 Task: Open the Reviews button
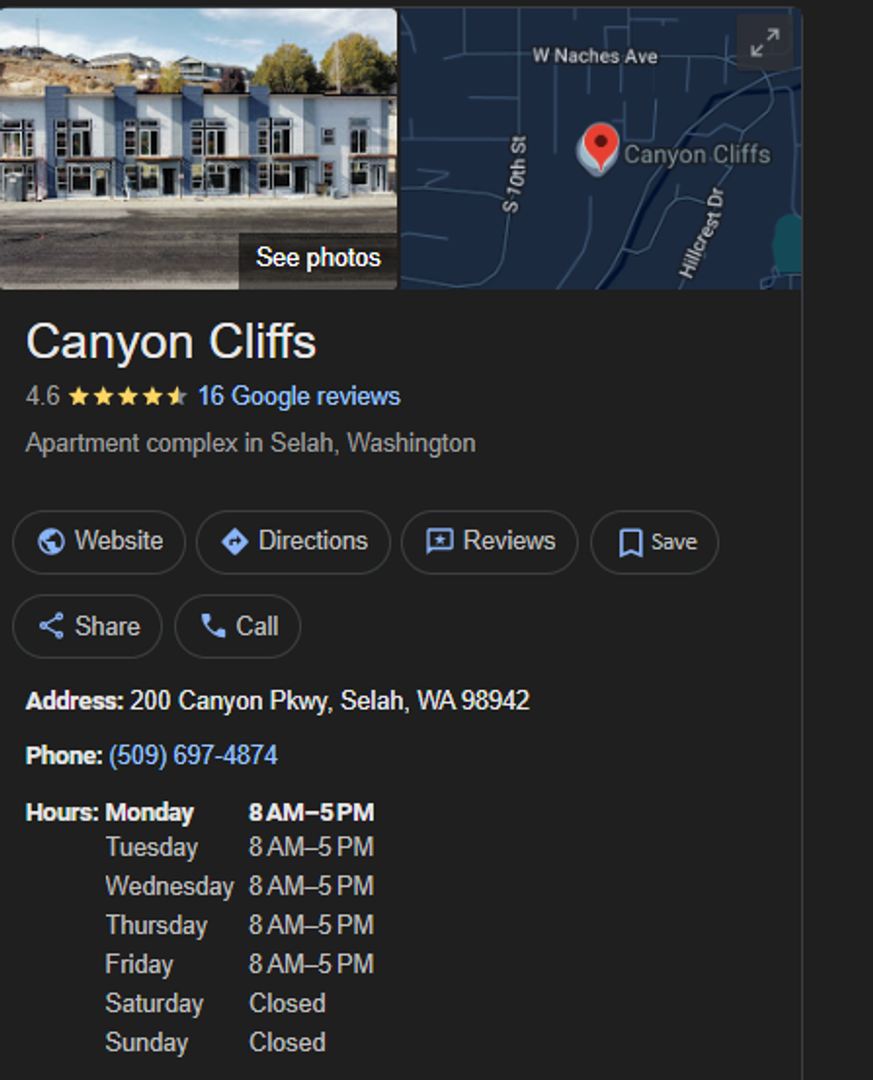point(489,542)
